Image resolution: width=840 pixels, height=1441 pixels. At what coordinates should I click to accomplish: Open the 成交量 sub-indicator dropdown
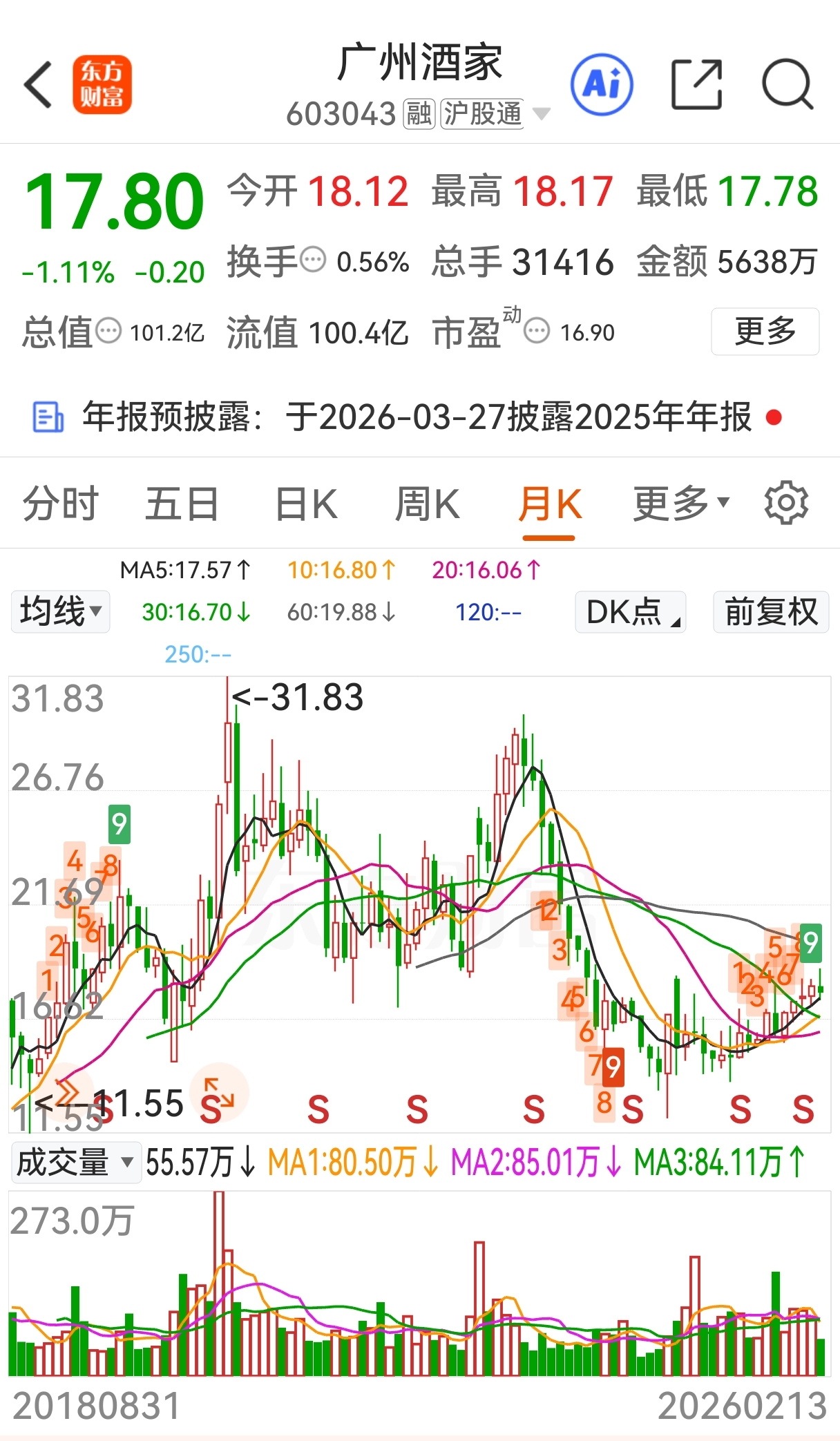(x=76, y=1162)
